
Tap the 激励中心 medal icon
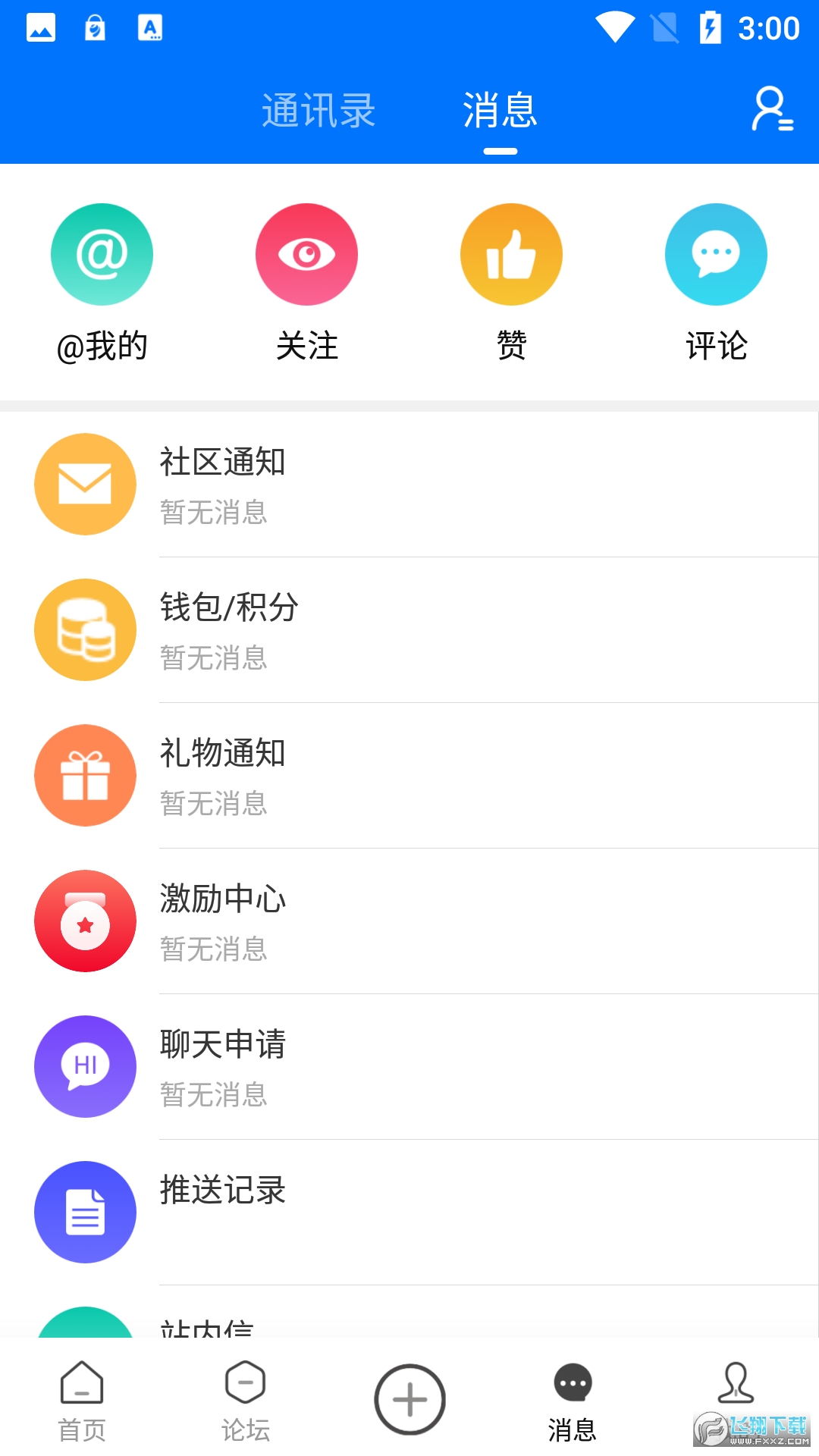[x=85, y=921]
